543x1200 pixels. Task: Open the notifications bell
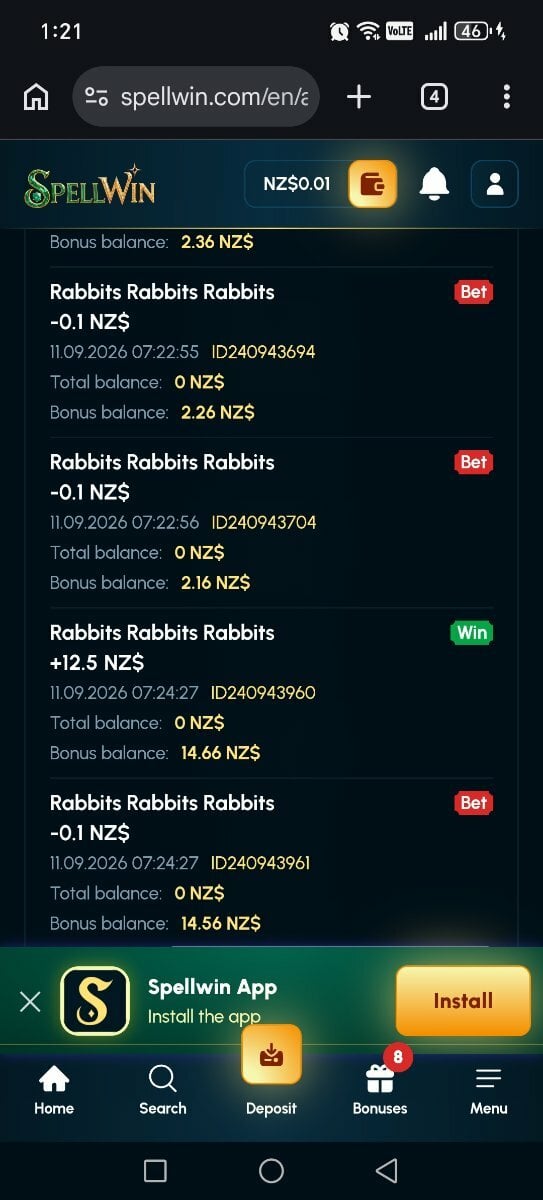434,184
